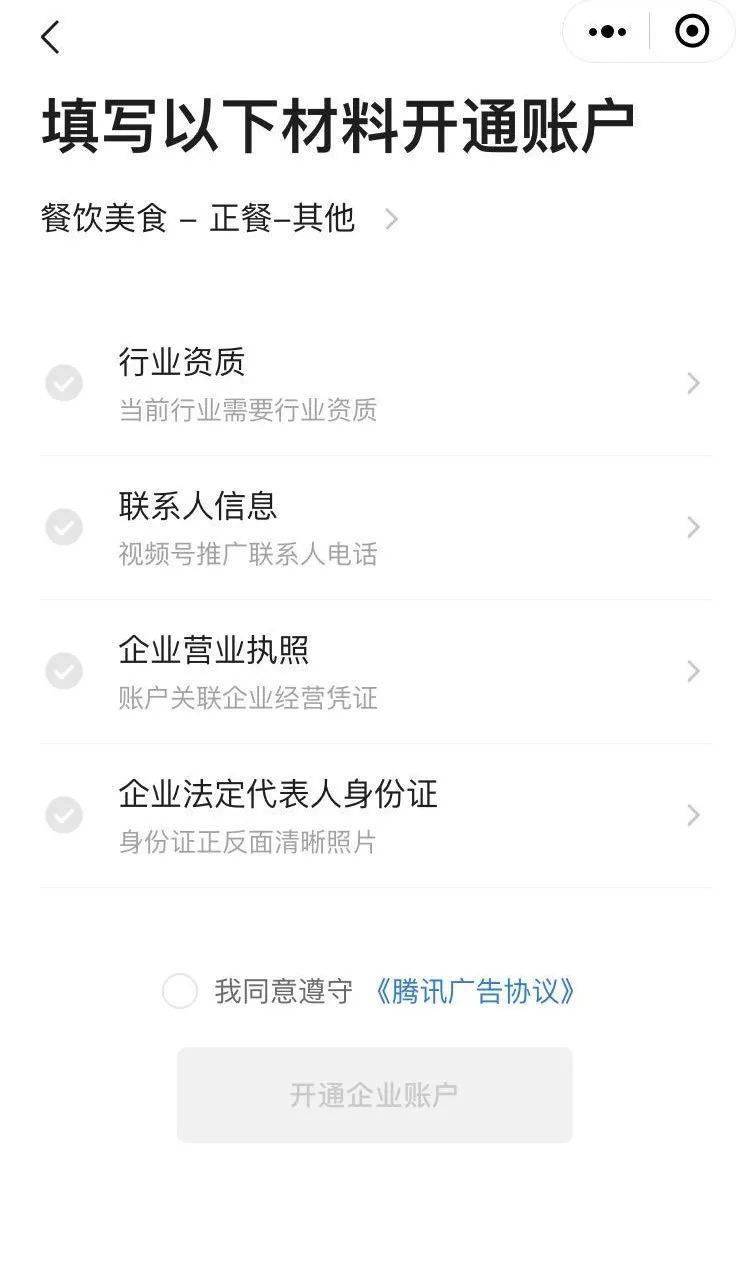
Task: Tap the status circle beside 联系人信息
Action: coord(64,527)
